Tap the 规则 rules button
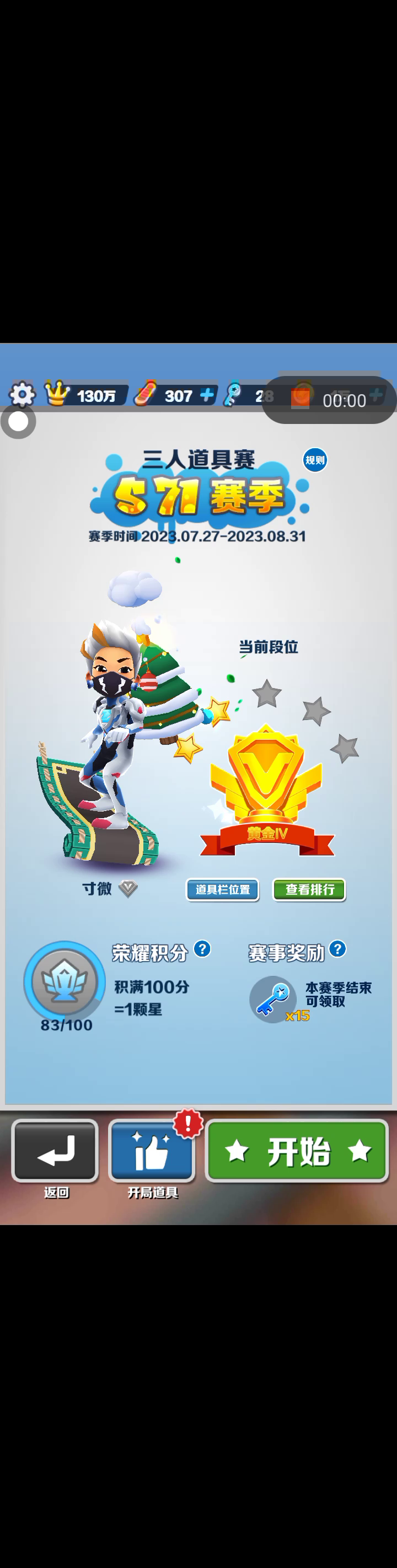 [x=315, y=460]
